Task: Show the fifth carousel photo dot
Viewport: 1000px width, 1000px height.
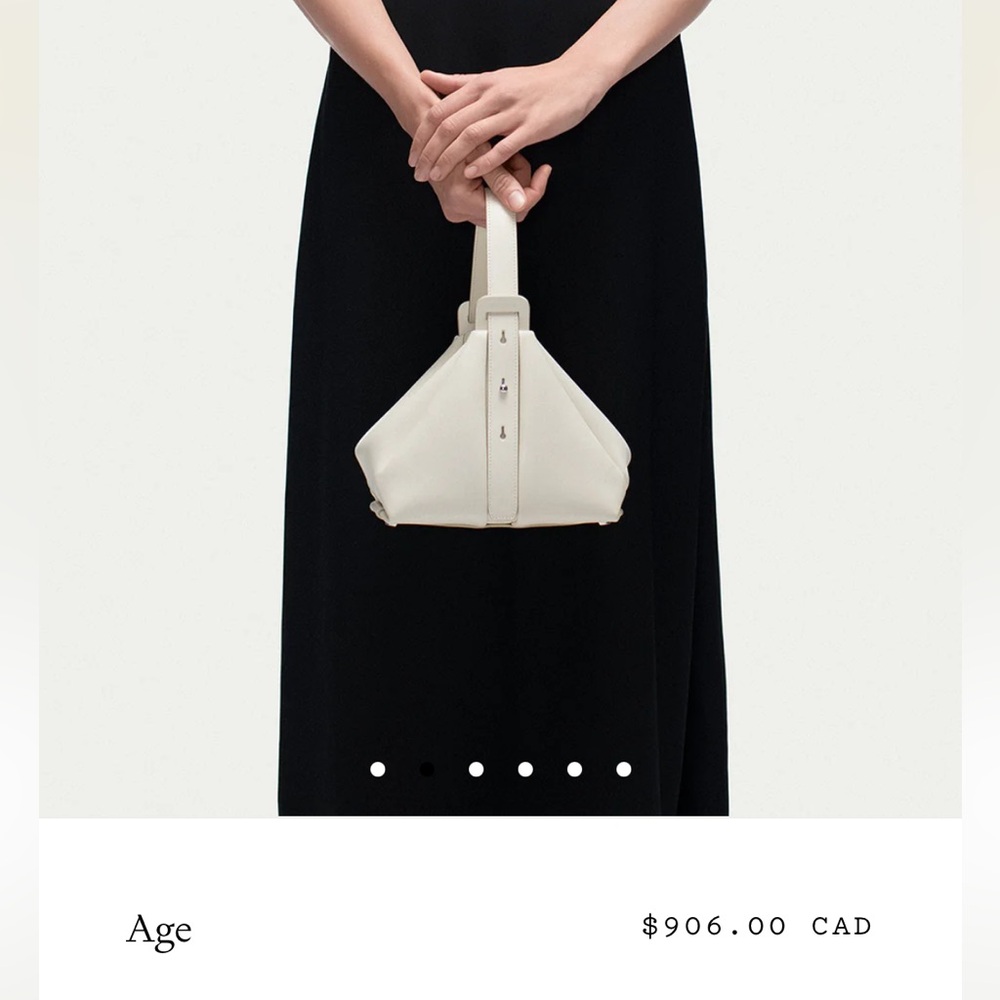Action: click(574, 769)
